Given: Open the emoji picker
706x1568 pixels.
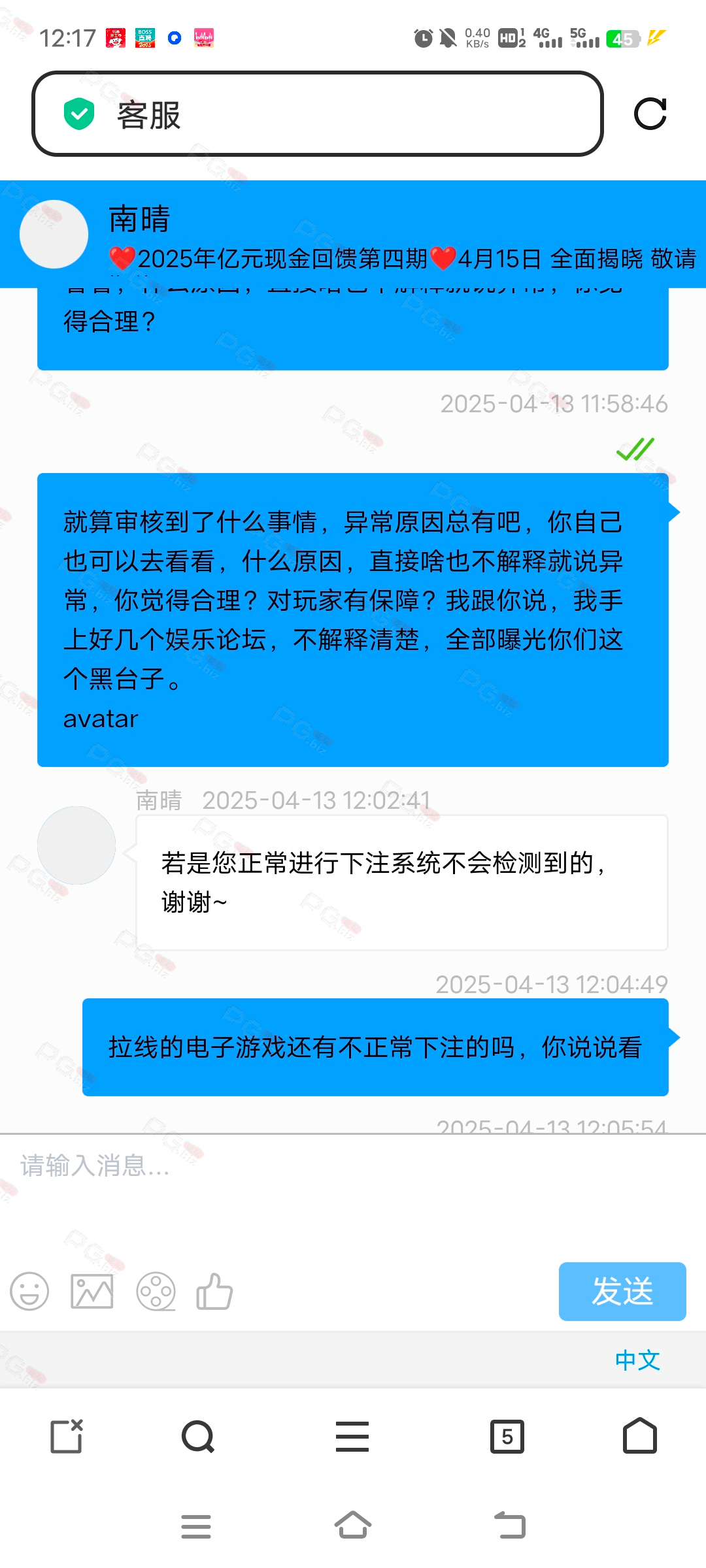Looking at the screenshot, I should click(x=29, y=1292).
